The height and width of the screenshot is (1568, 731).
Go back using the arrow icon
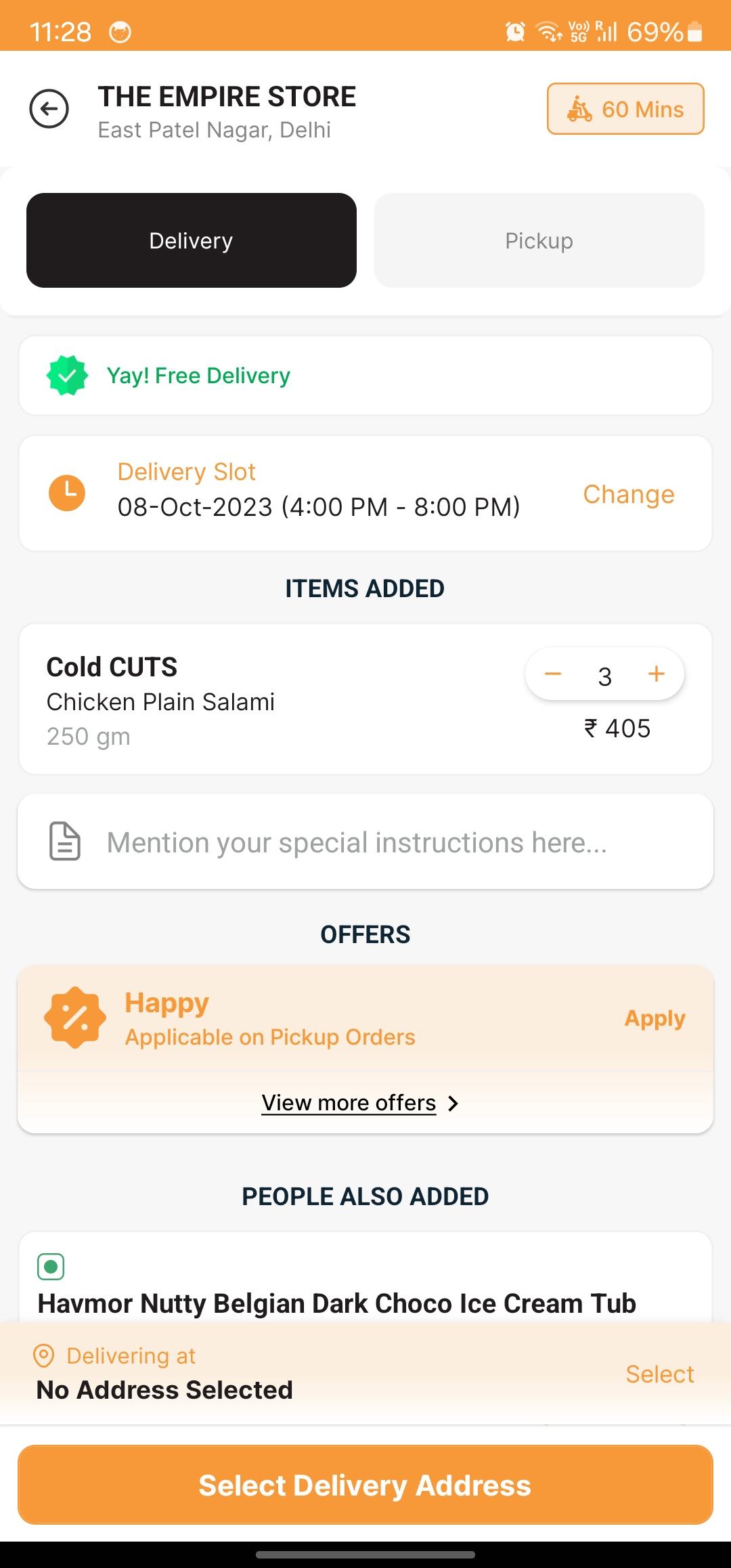[x=49, y=109]
